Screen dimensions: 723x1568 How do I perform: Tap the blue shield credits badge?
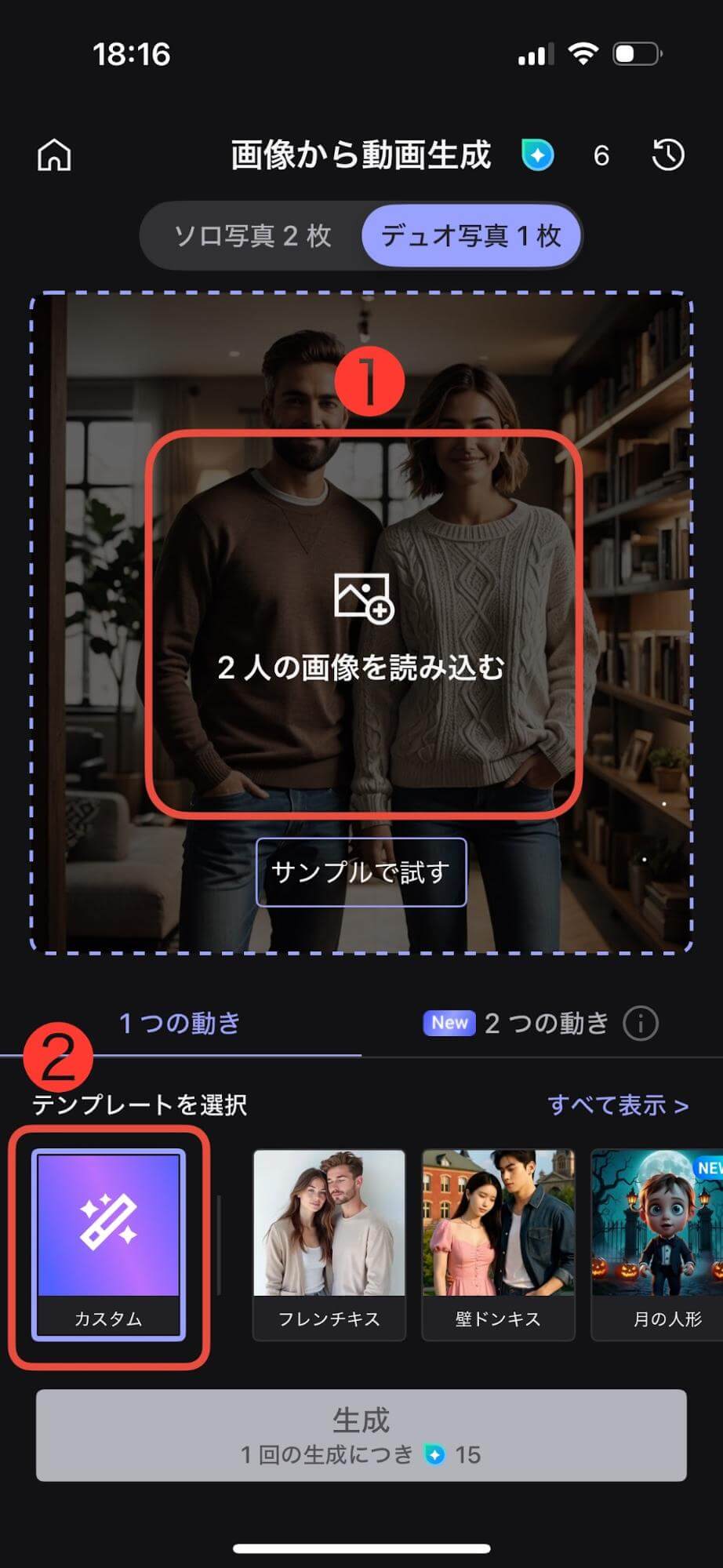pyautogui.click(x=539, y=156)
